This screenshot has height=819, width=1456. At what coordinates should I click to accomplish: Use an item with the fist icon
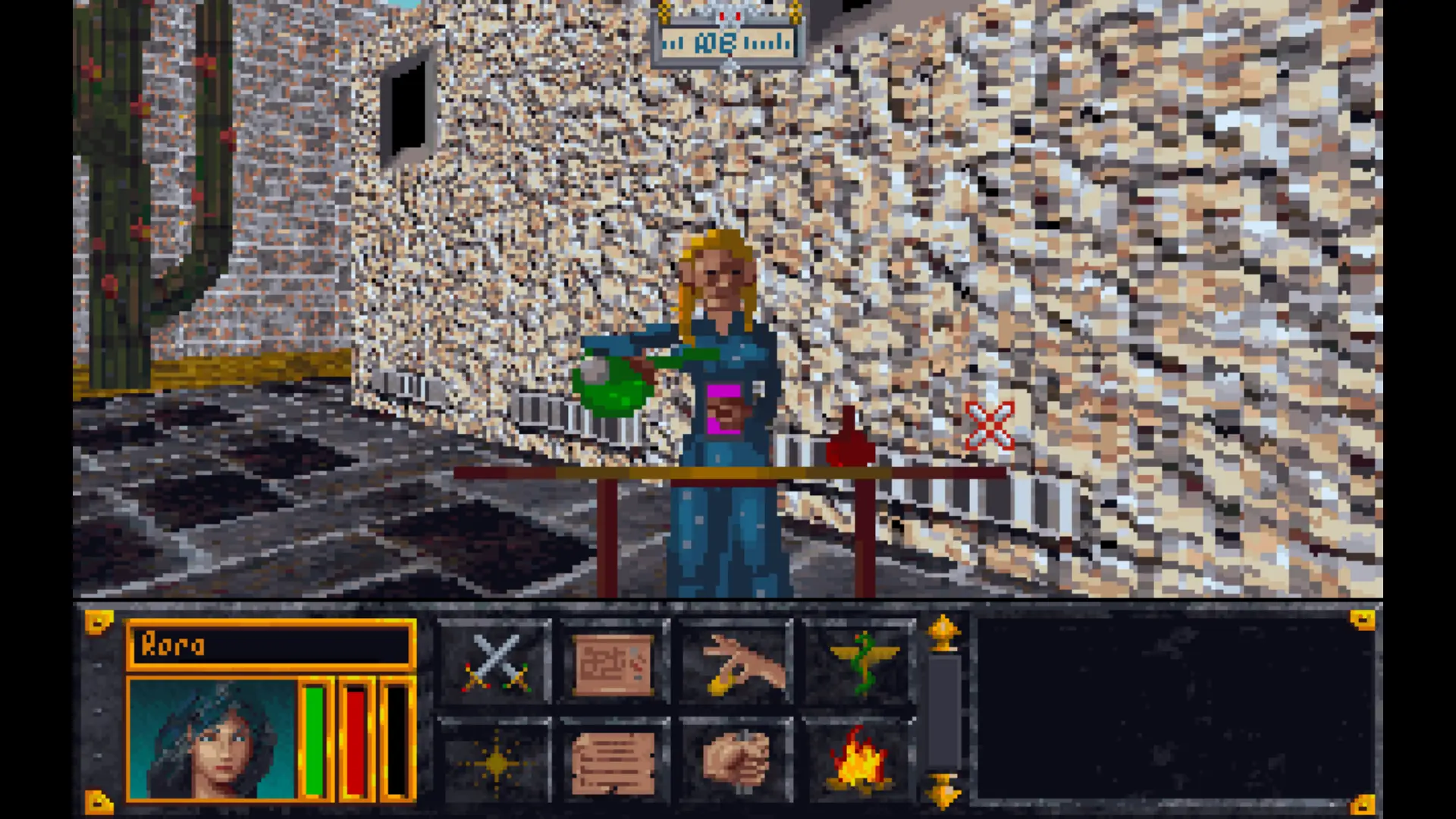coord(736,761)
